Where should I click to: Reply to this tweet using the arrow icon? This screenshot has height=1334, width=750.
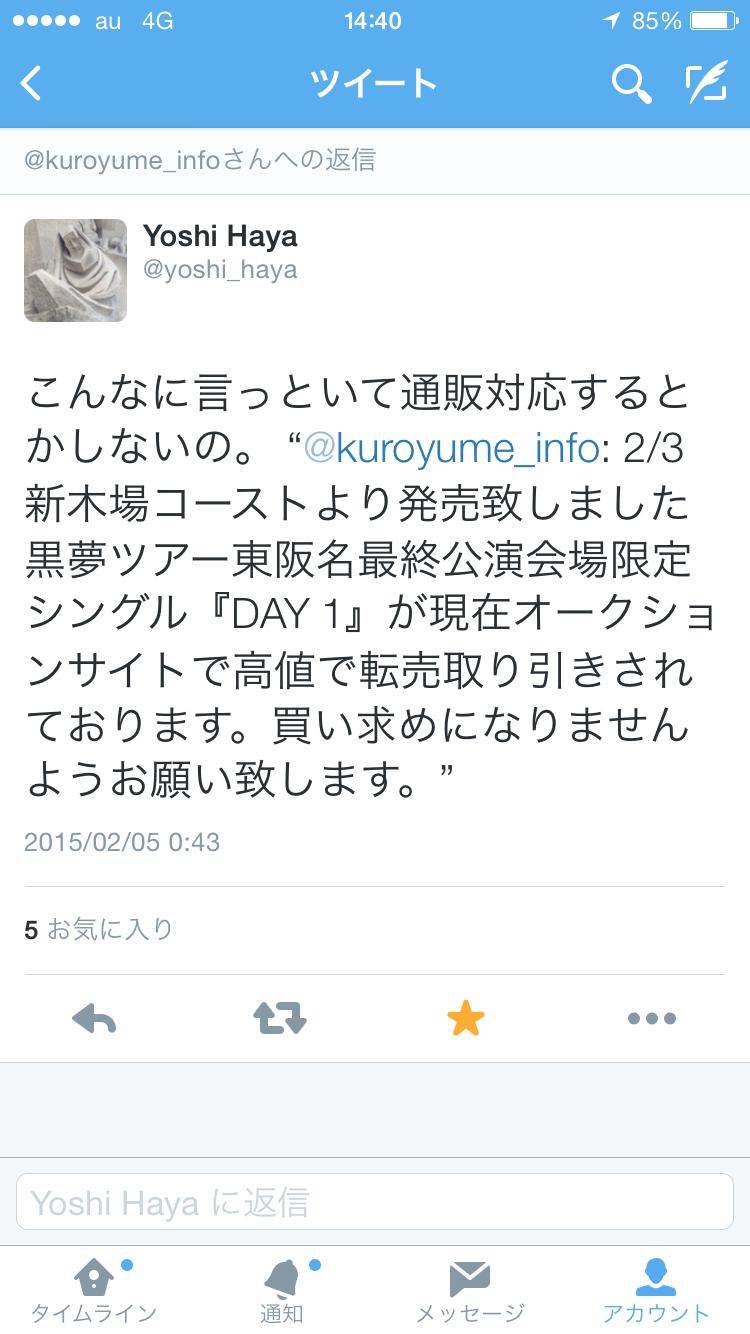click(95, 1019)
